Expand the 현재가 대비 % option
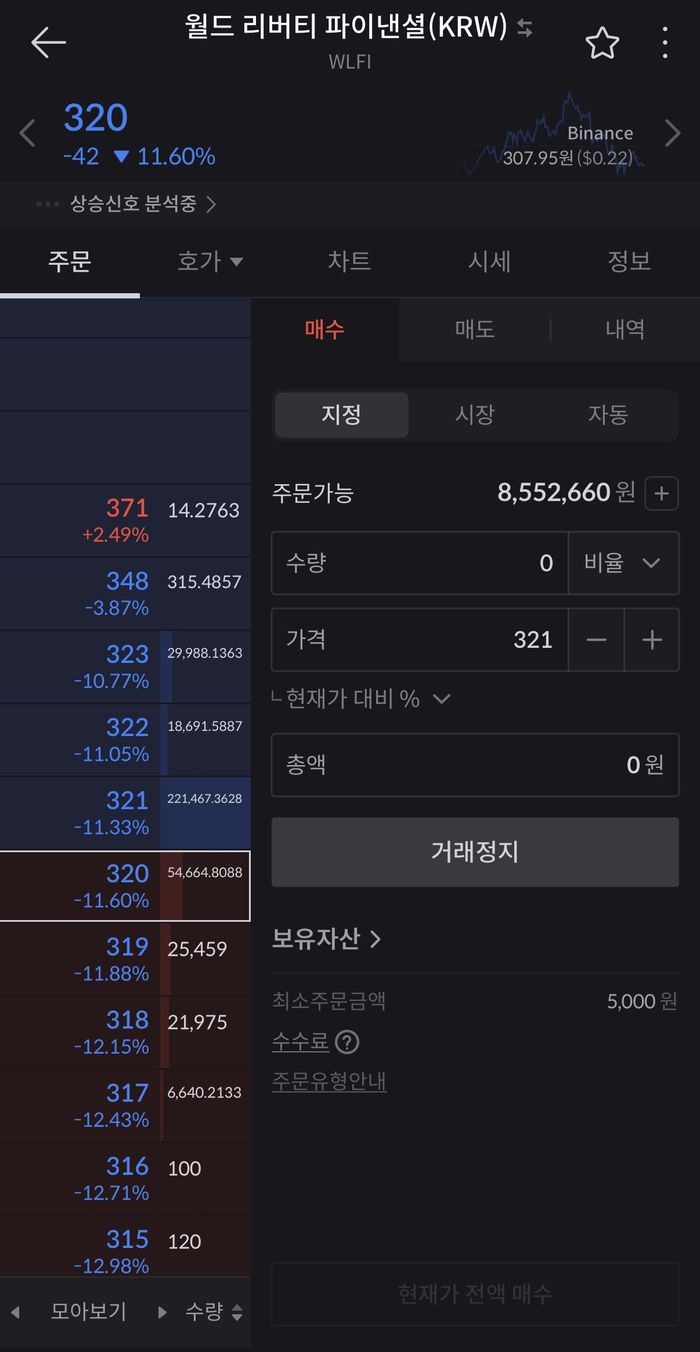Screen dimensions: 700x1352 [x=365, y=699]
